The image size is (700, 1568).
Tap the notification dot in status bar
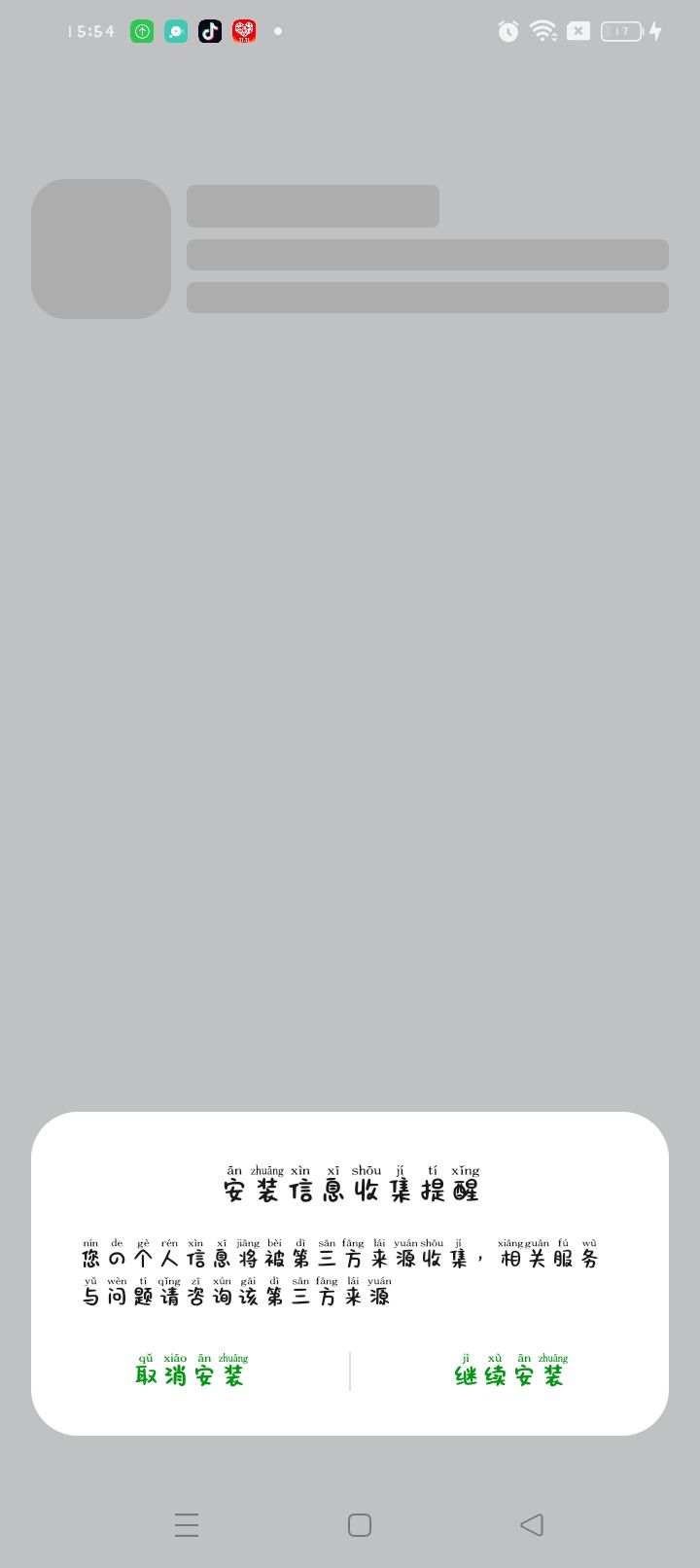point(278,33)
